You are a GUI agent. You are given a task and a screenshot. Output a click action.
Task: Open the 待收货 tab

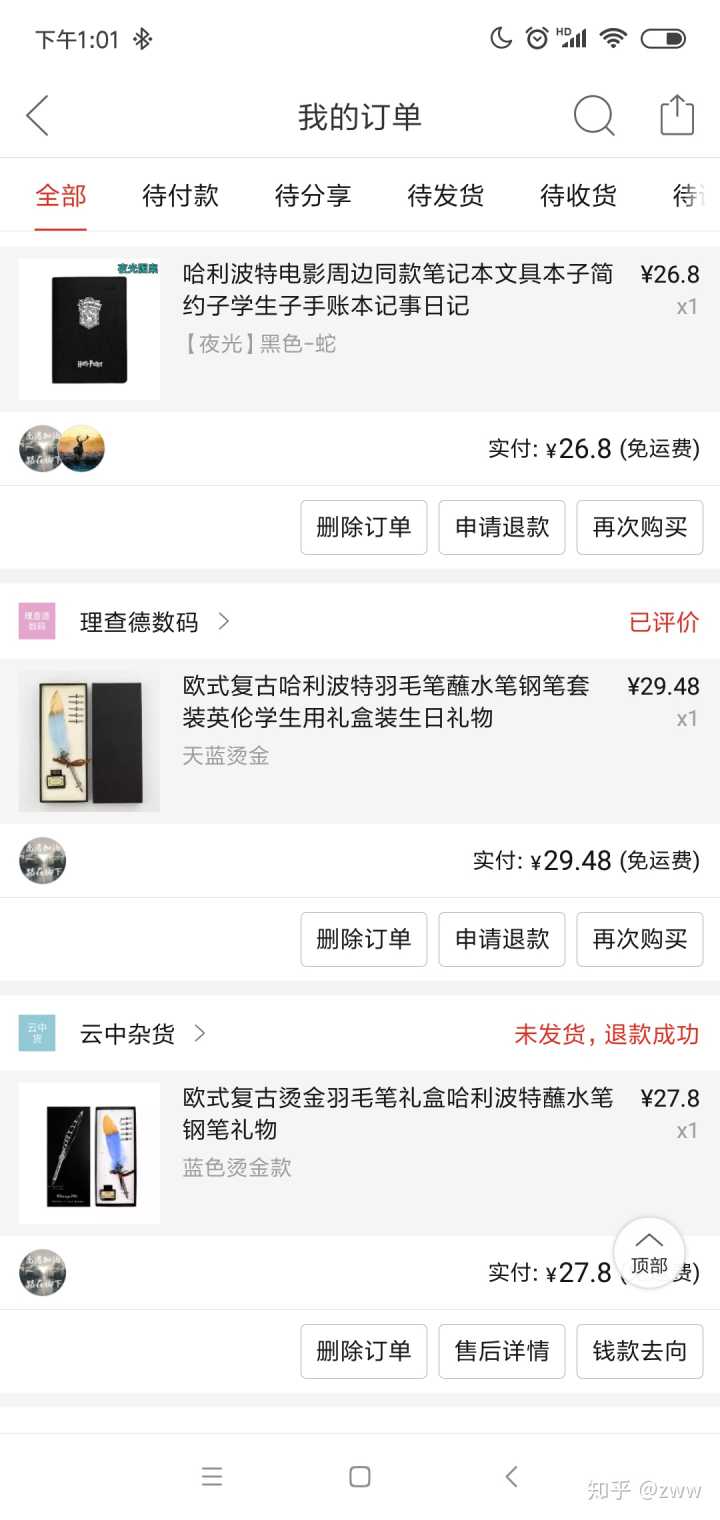[578, 196]
